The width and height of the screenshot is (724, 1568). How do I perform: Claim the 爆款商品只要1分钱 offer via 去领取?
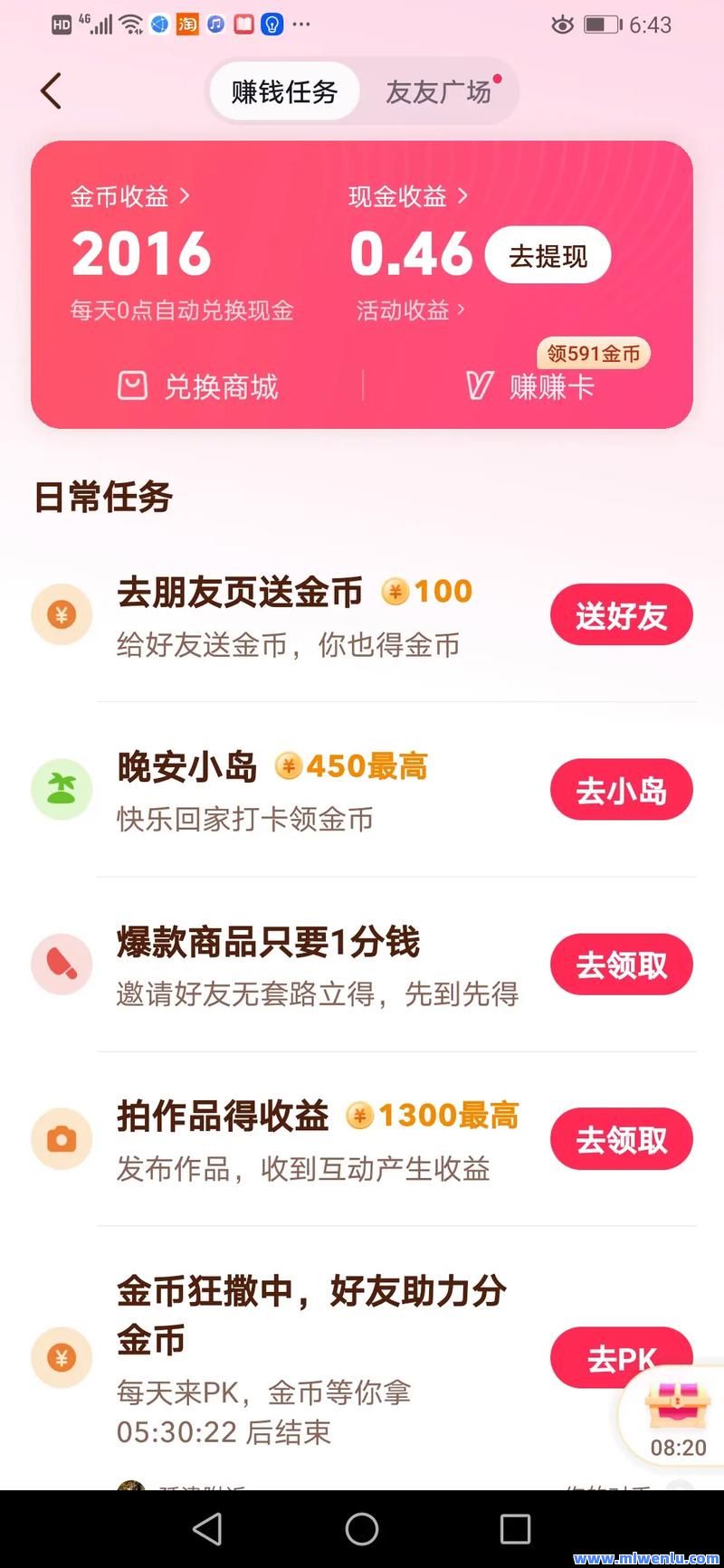621,965
